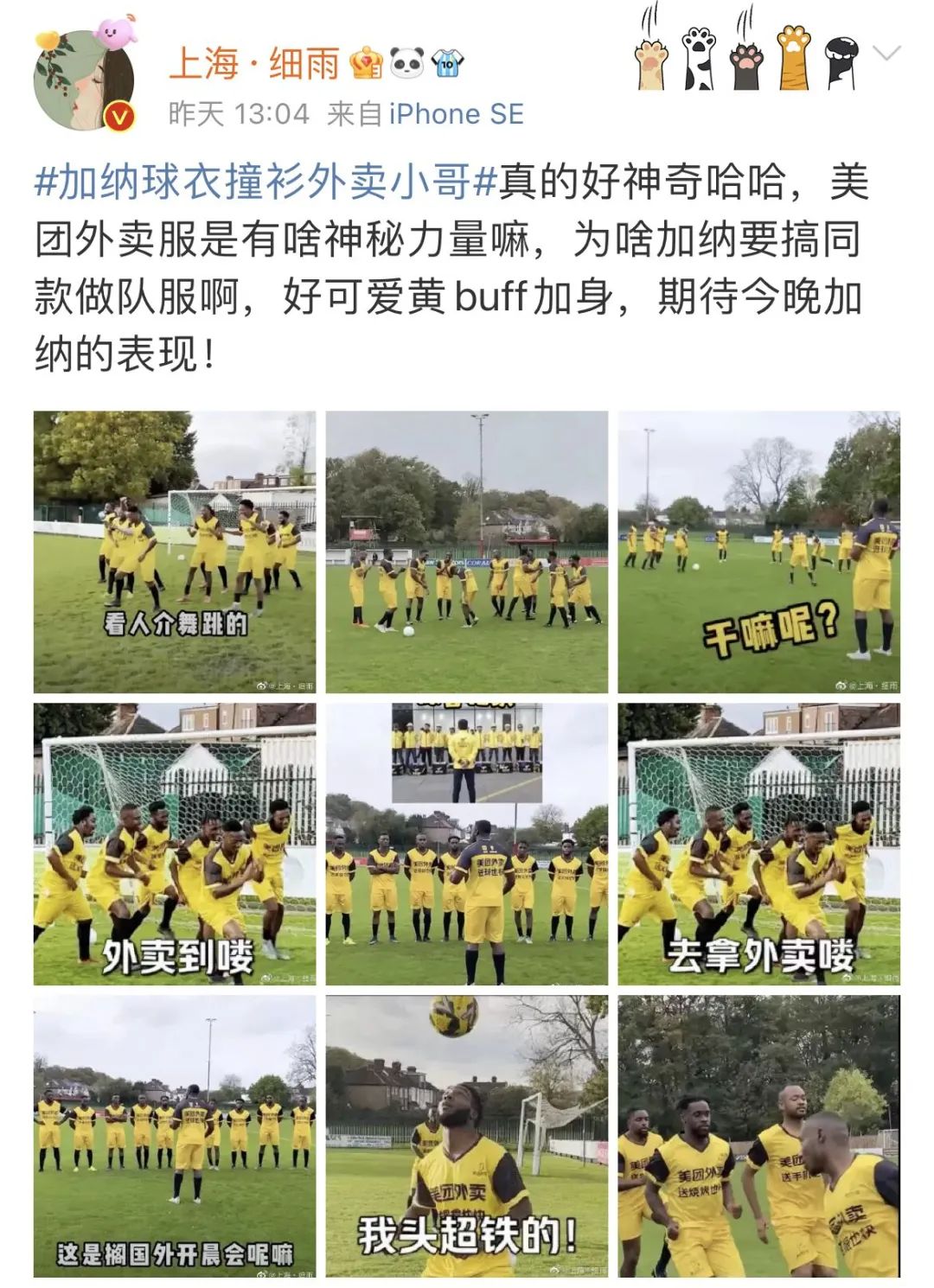View photo captioned 看人介舞跳的
The height and width of the screenshot is (1288, 934).
pyautogui.click(x=175, y=552)
